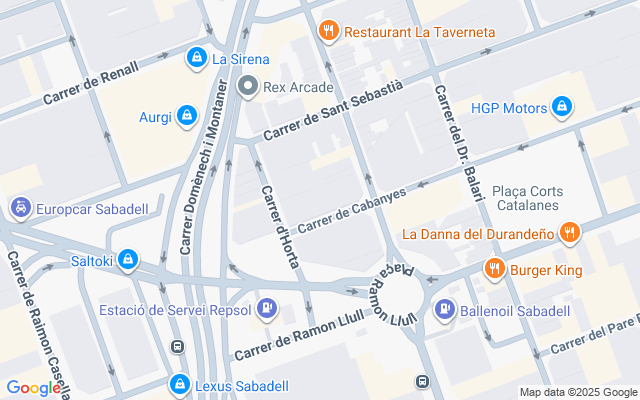Open the Restaurant La Taverneta marker
Image resolution: width=640 pixels, height=400 pixels.
tap(327, 32)
